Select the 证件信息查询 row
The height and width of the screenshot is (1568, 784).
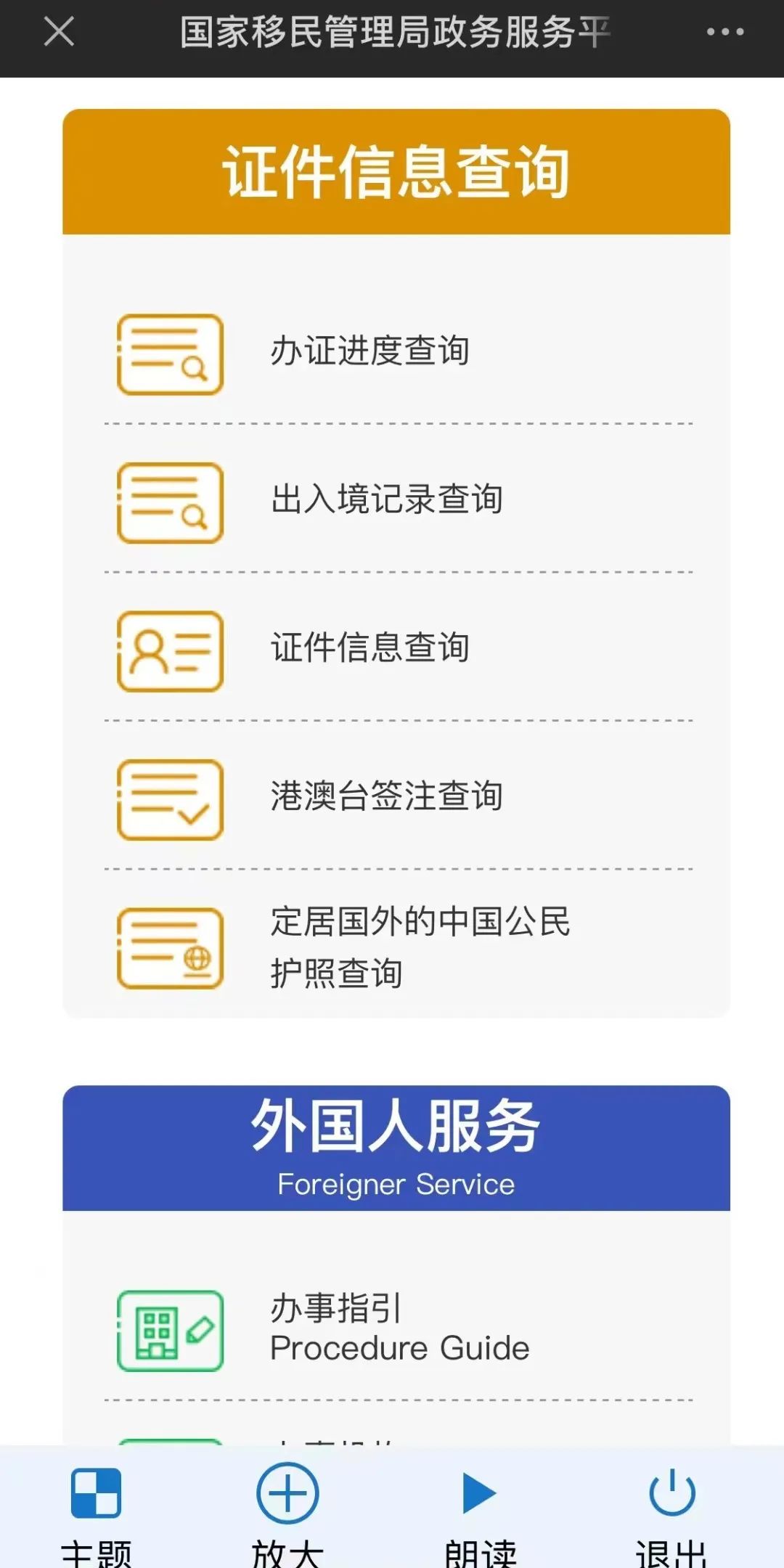point(398,650)
